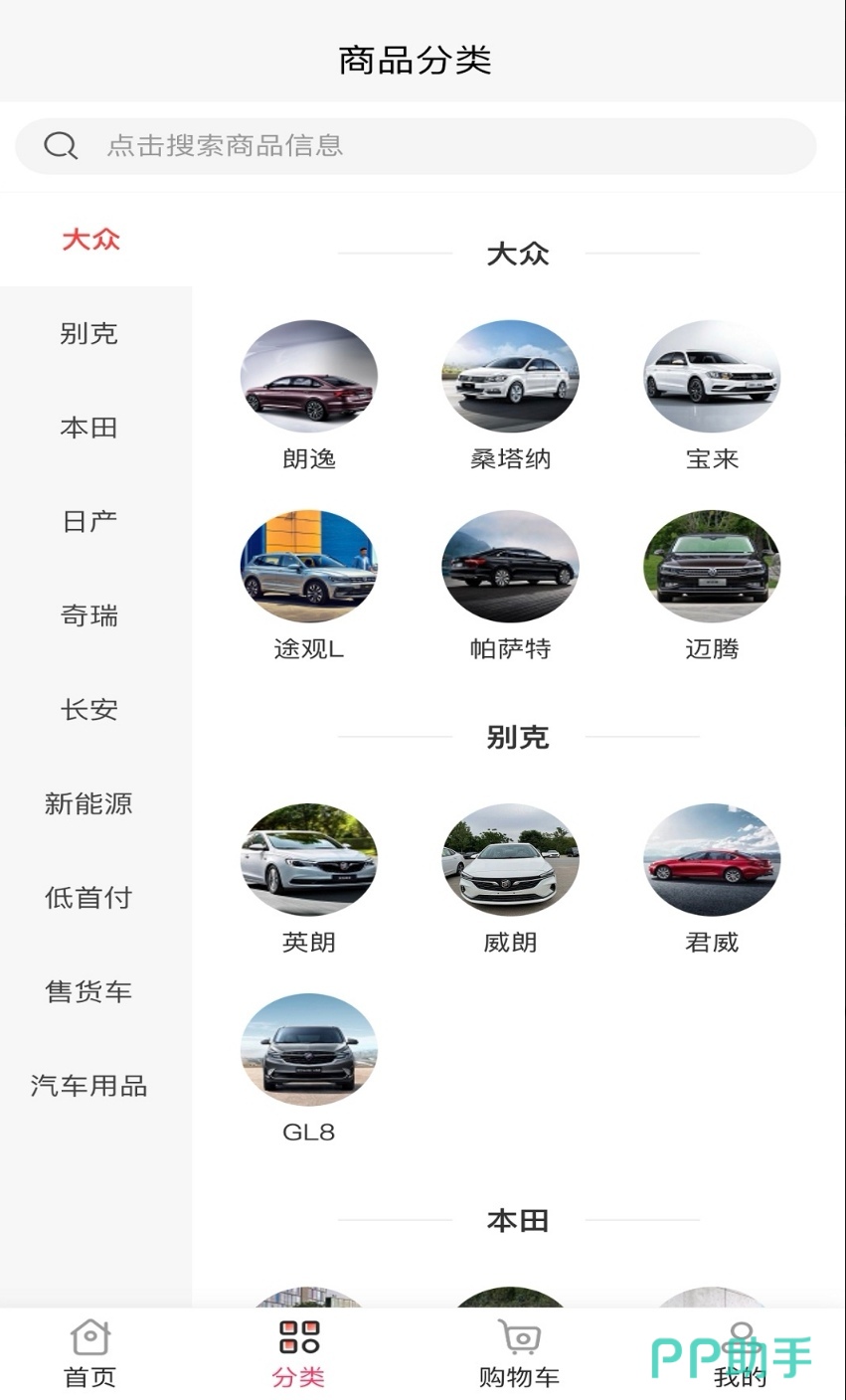The height and width of the screenshot is (1400, 846).
Task: Select the 别克 category in sidebar
Action: (89, 333)
